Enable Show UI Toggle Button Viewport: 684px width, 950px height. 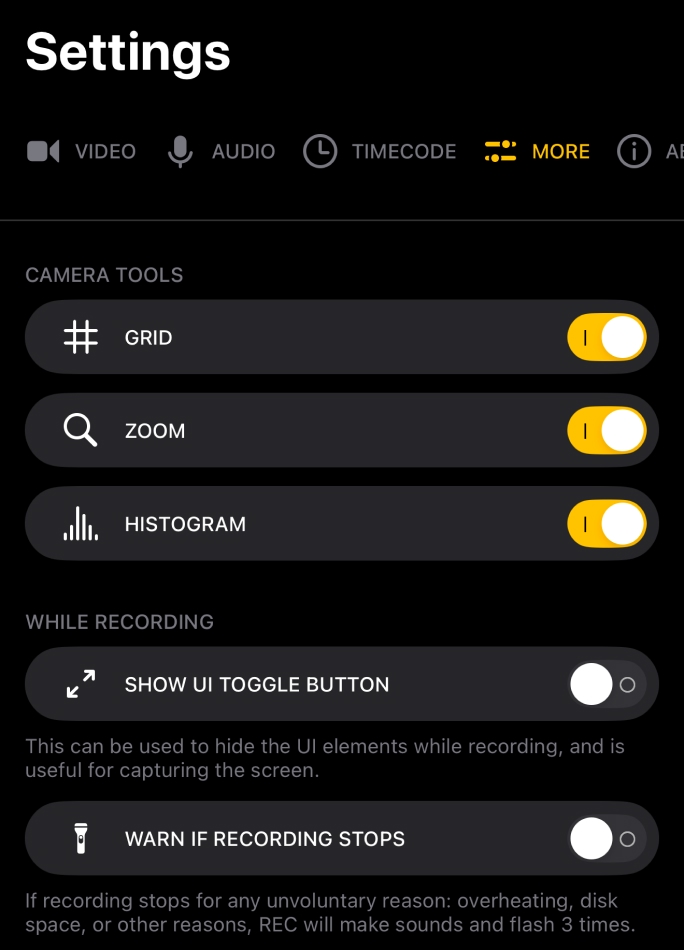coord(606,685)
